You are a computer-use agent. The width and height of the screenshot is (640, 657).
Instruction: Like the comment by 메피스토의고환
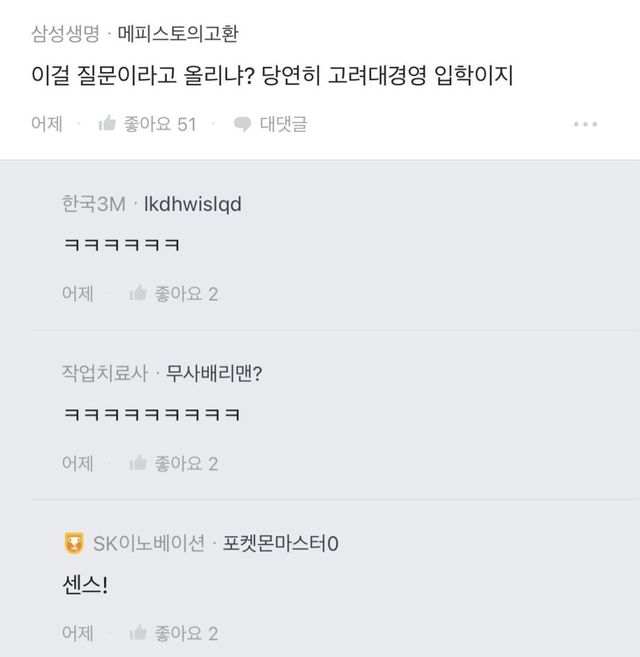pyautogui.click(x=146, y=124)
